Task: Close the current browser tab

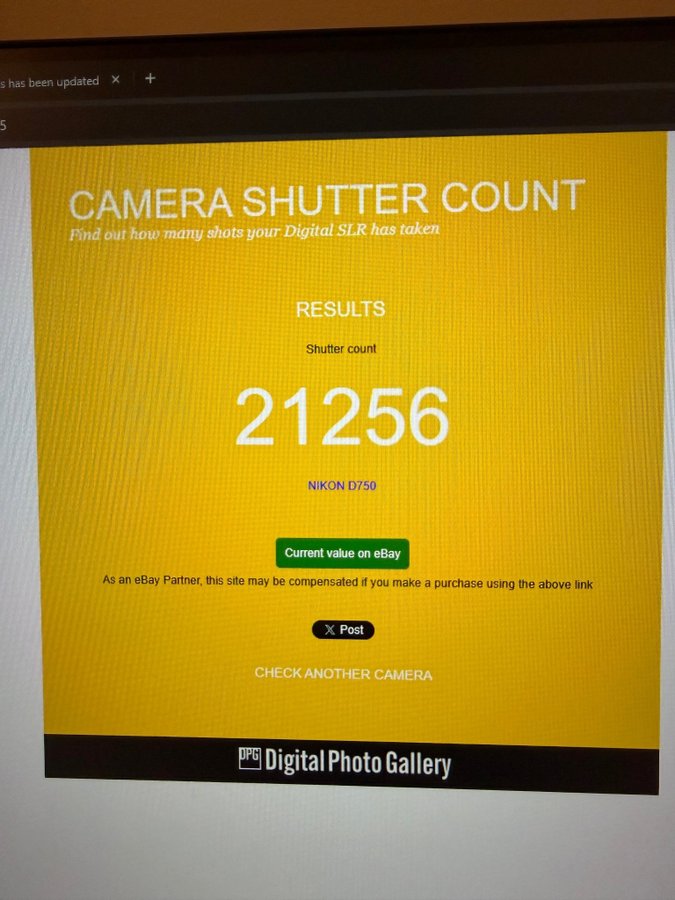Action: click(x=116, y=80)
